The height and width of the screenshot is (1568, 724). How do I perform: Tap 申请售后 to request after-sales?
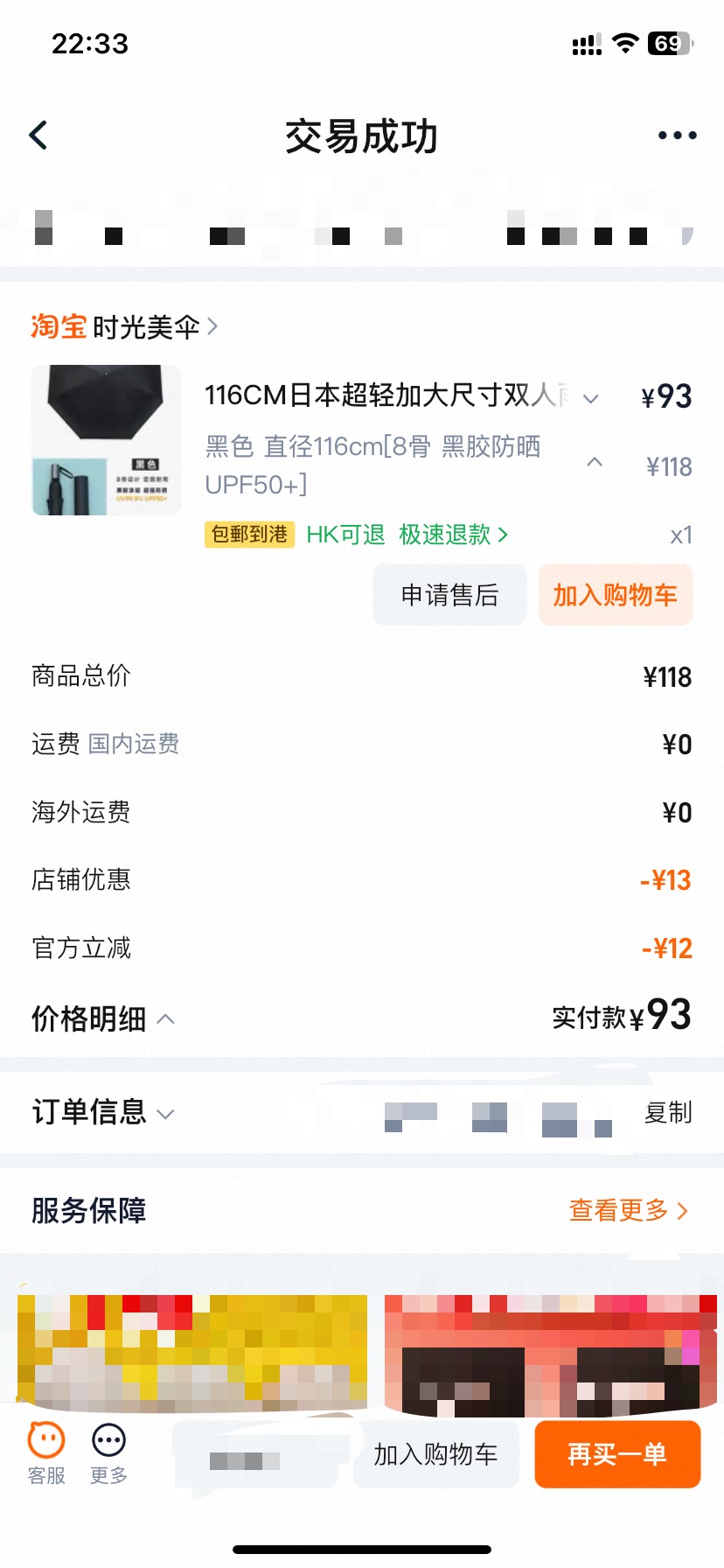click(x=449, y=595)
